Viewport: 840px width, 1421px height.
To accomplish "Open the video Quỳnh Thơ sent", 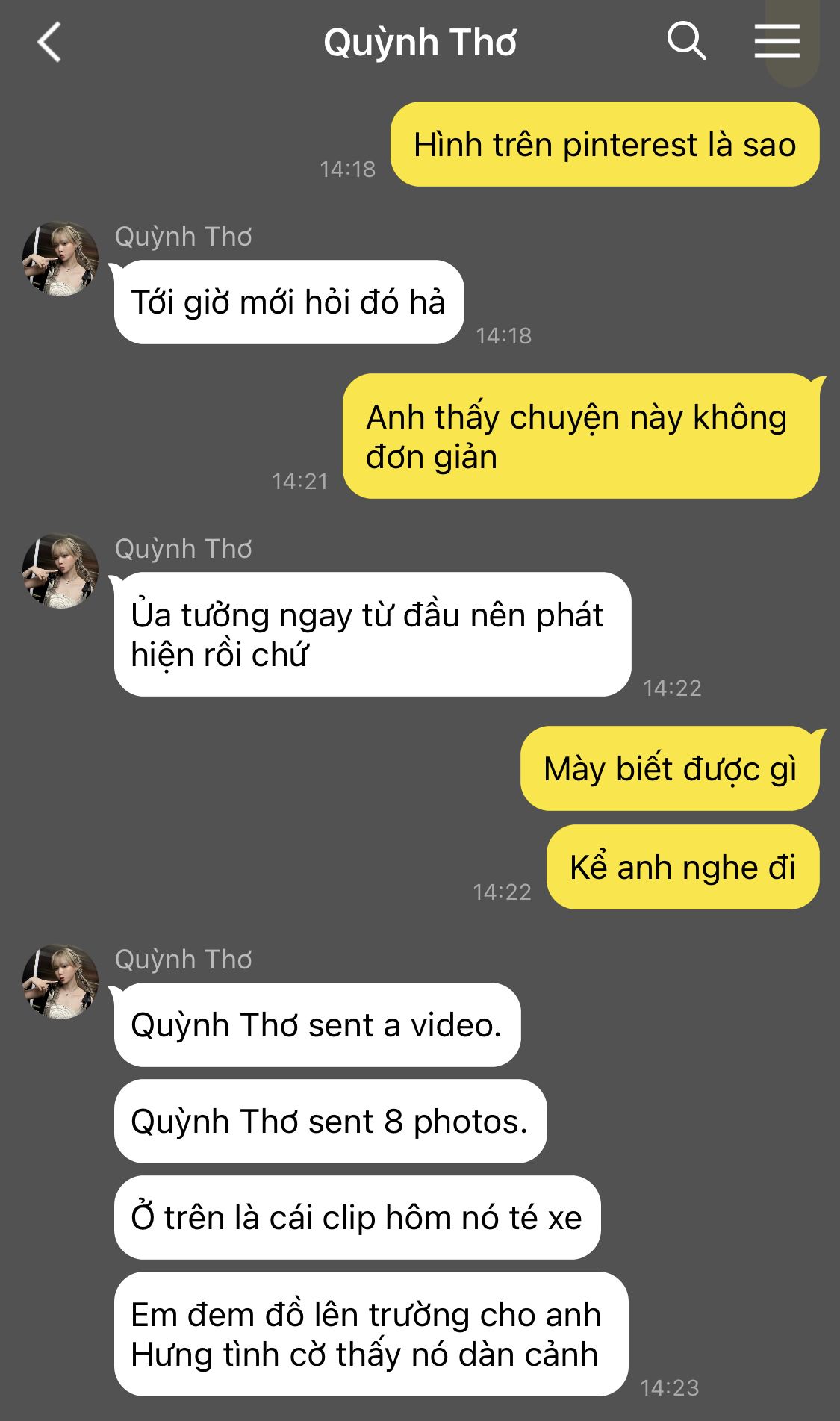I will pos(317,1025).
